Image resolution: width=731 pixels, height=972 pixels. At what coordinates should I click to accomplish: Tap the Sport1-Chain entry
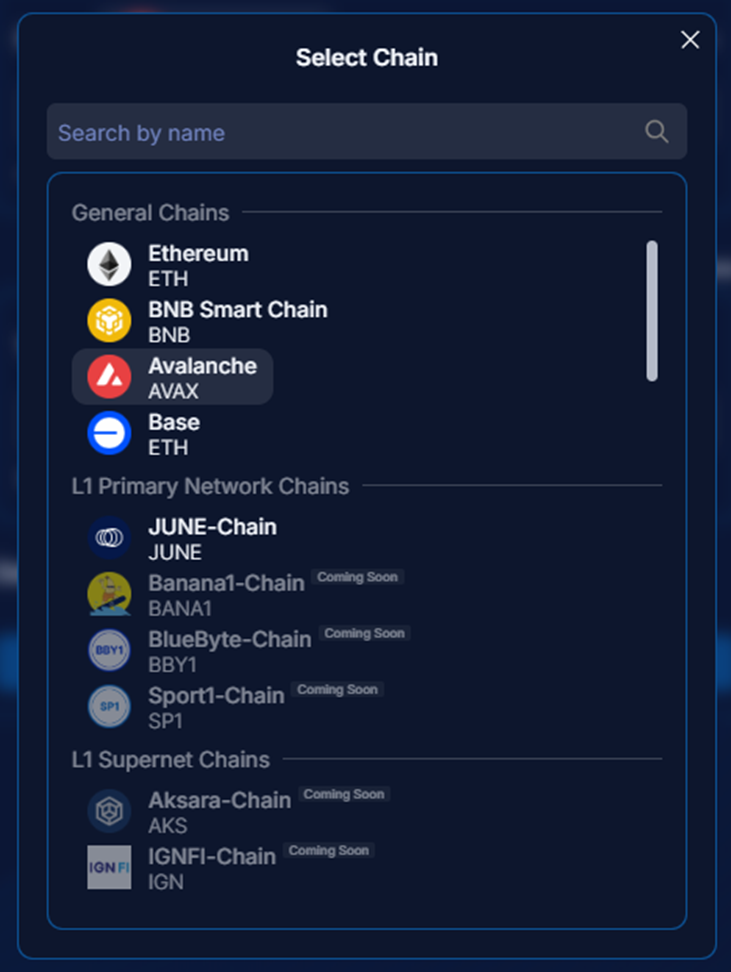[215, 706]
